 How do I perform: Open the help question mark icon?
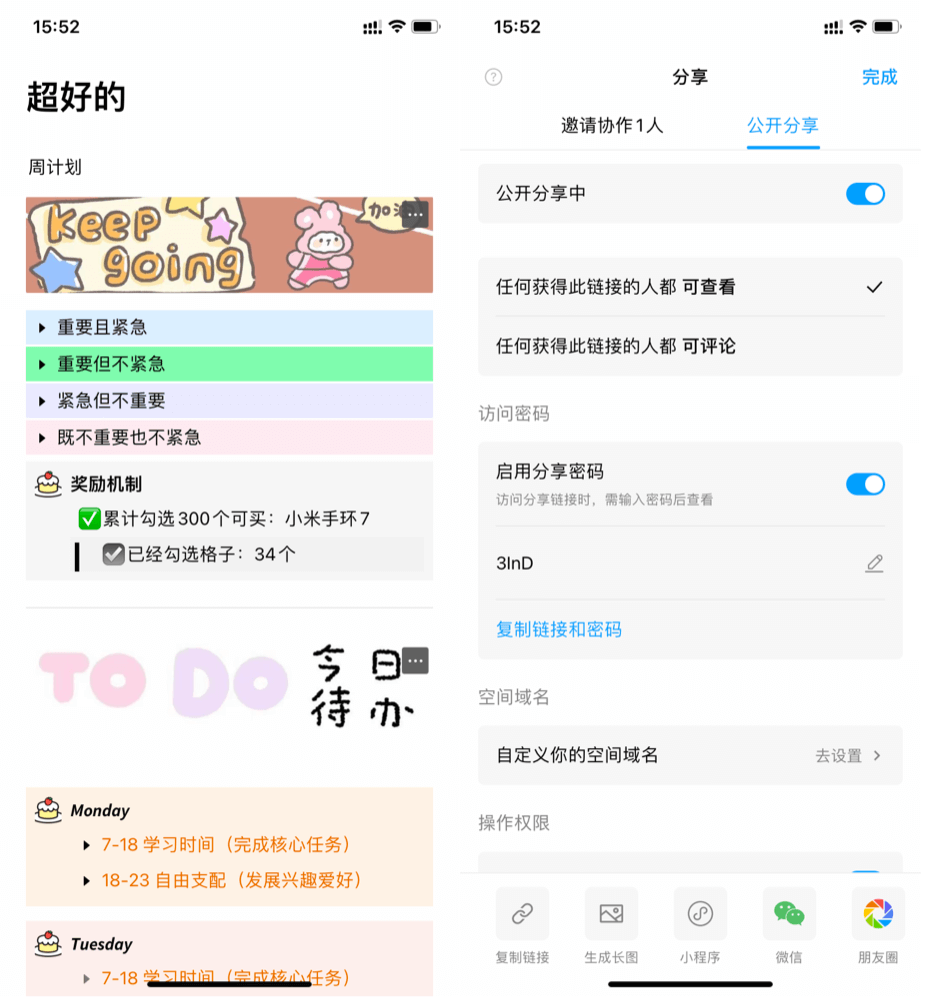pyautogui.click(x=493, y=77)
